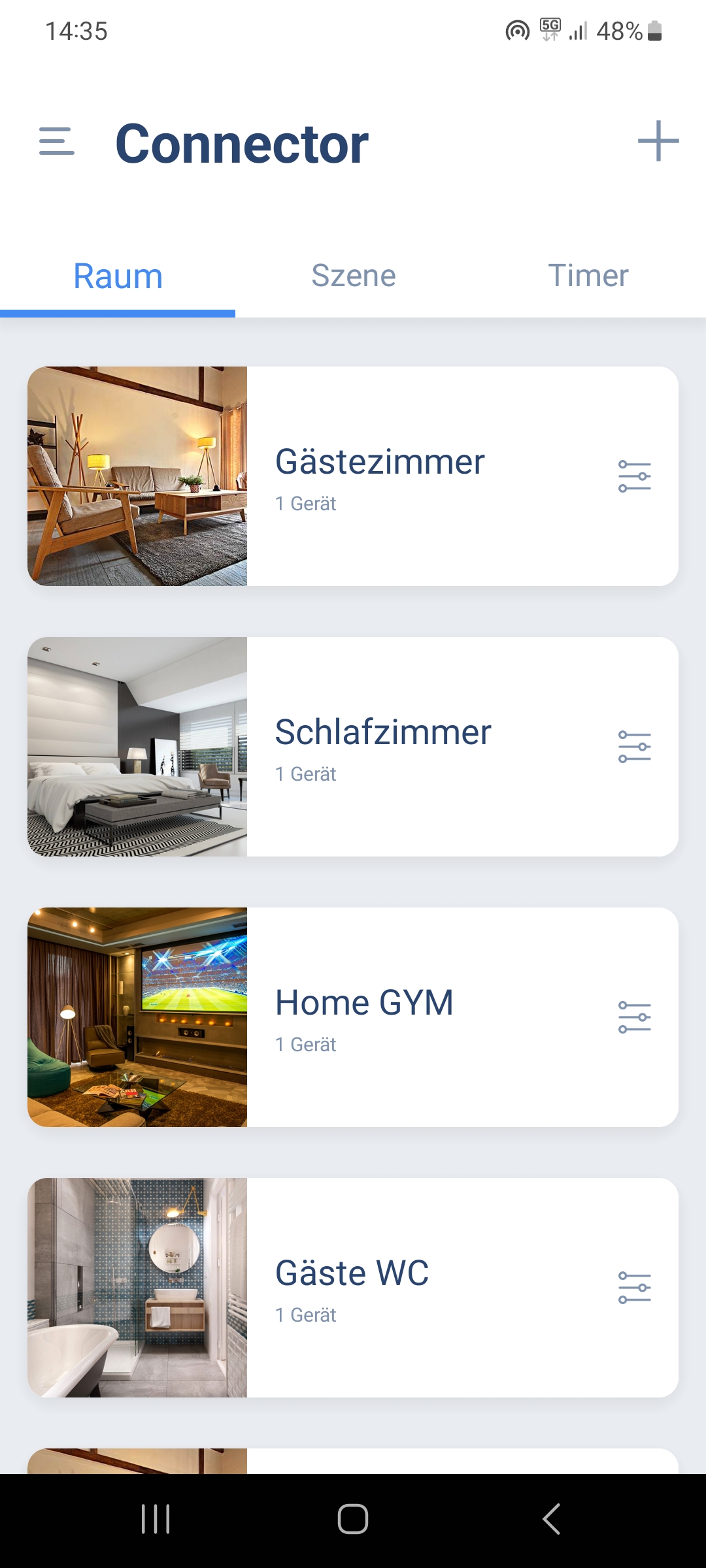The image size is (706, 1568).
Task: Go to the home screen
Action: (353, 1518)
